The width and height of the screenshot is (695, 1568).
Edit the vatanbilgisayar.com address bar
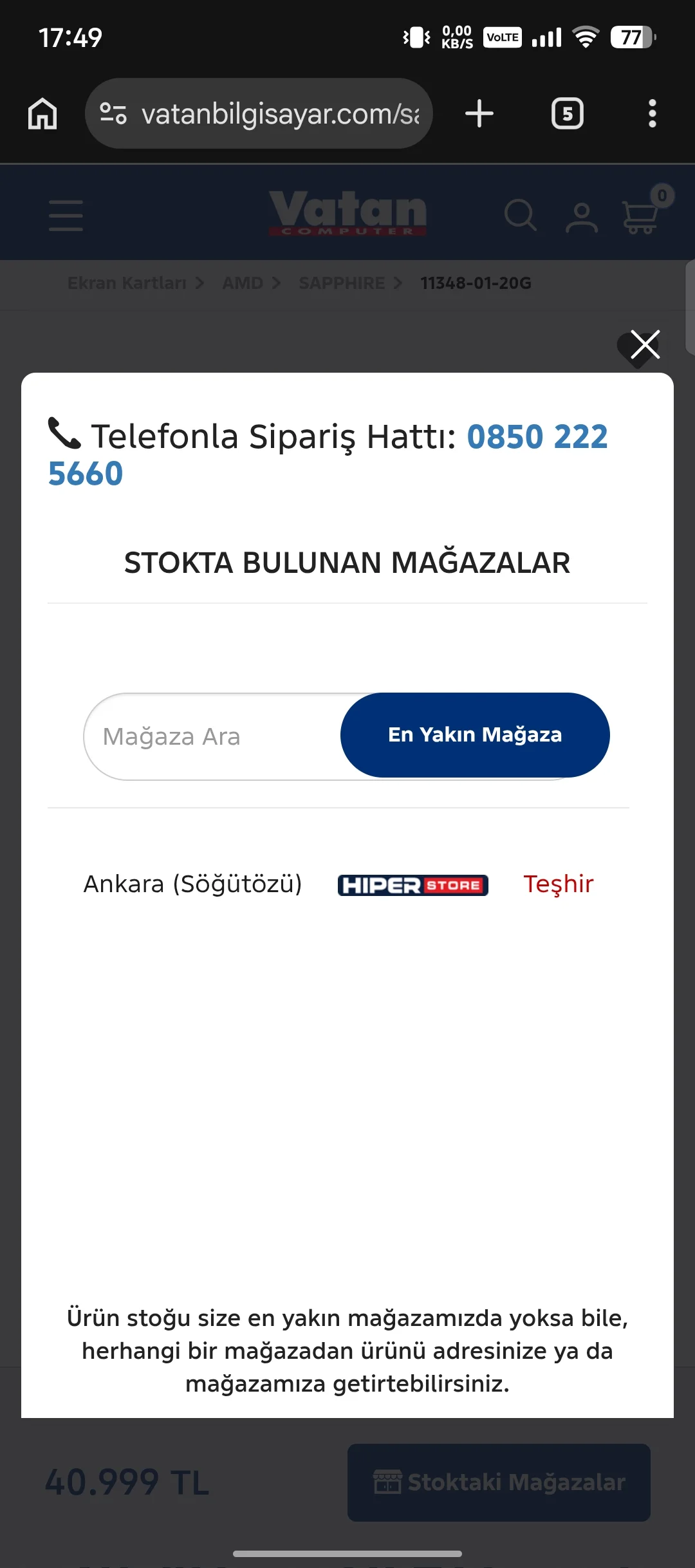[x=259, y=114]
